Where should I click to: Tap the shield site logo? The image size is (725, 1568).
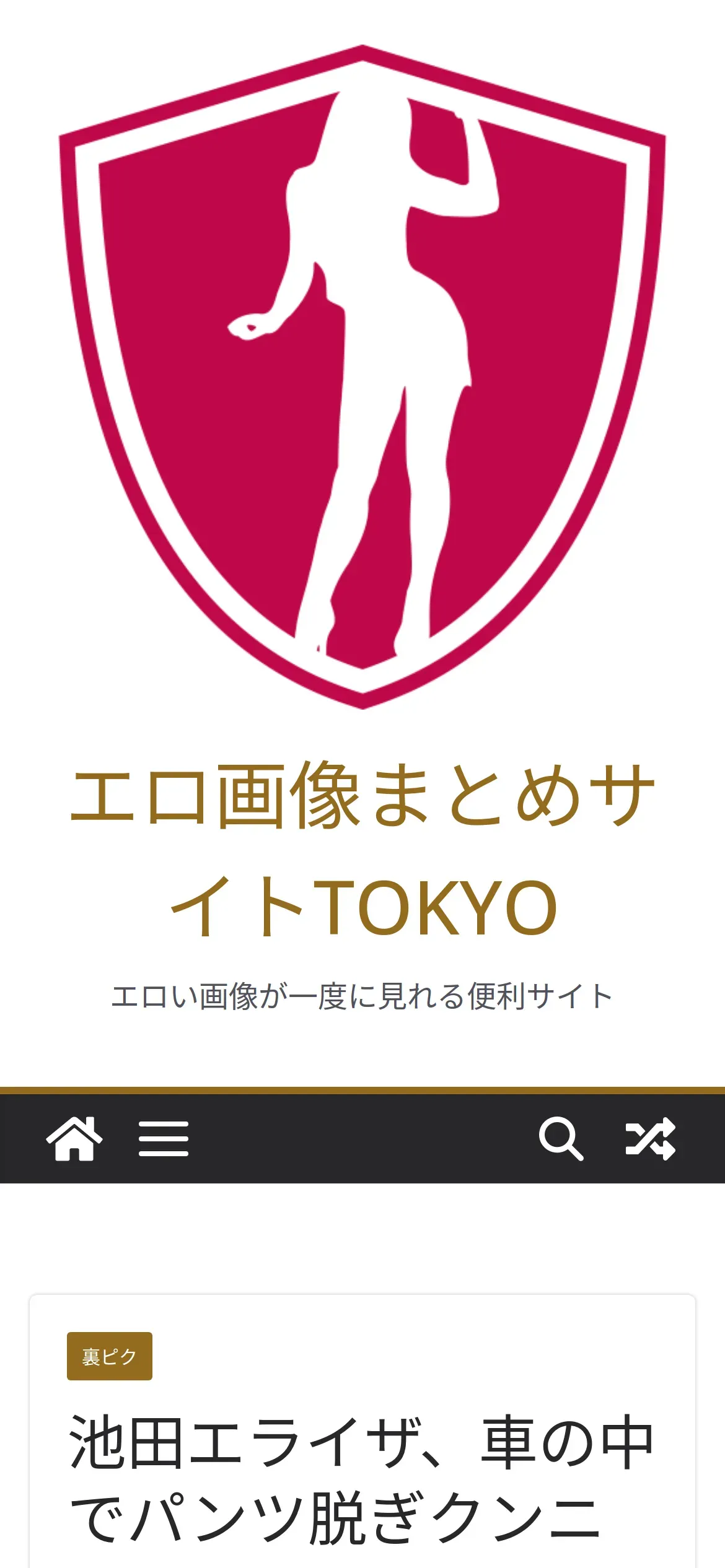click(362, 377)
